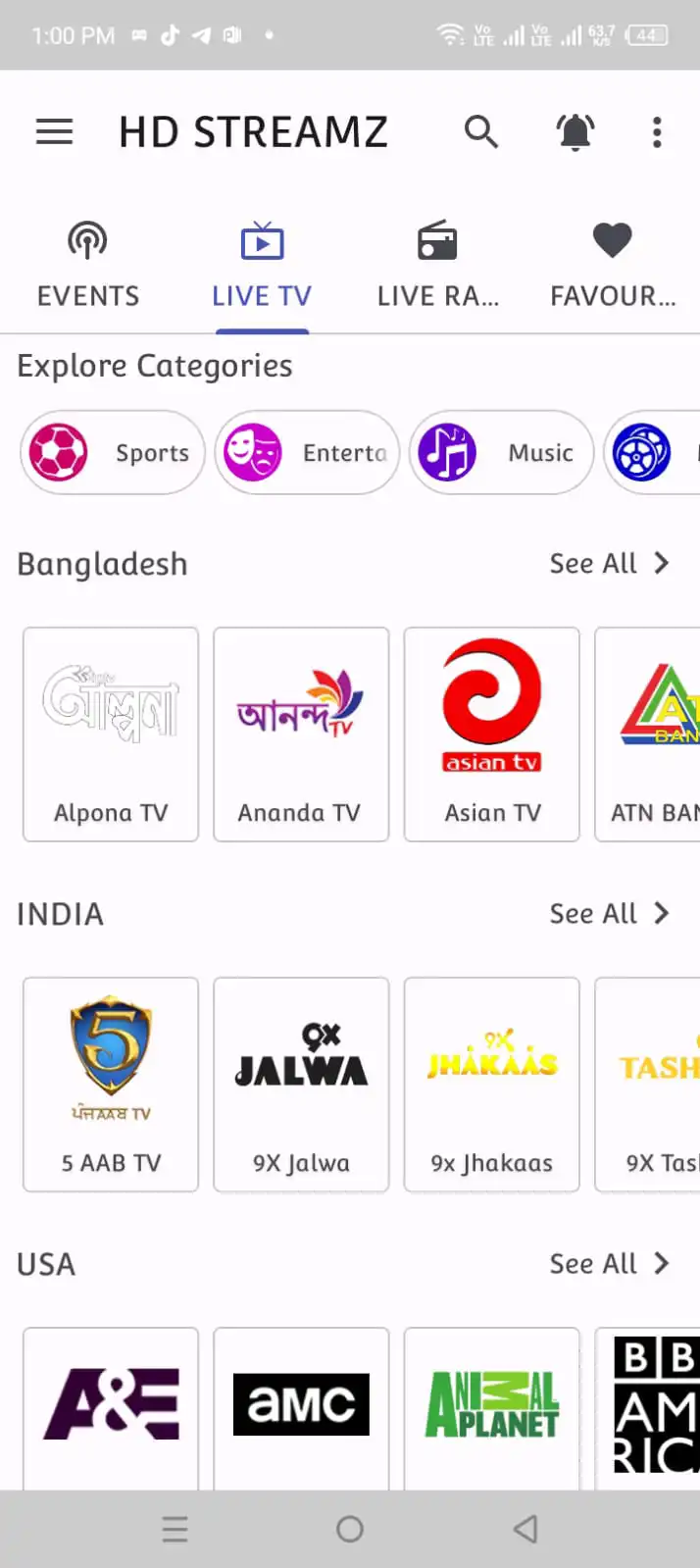Open the Ananda TV channel
Viewport: 700px width, 1568px height.
[301, 734]
